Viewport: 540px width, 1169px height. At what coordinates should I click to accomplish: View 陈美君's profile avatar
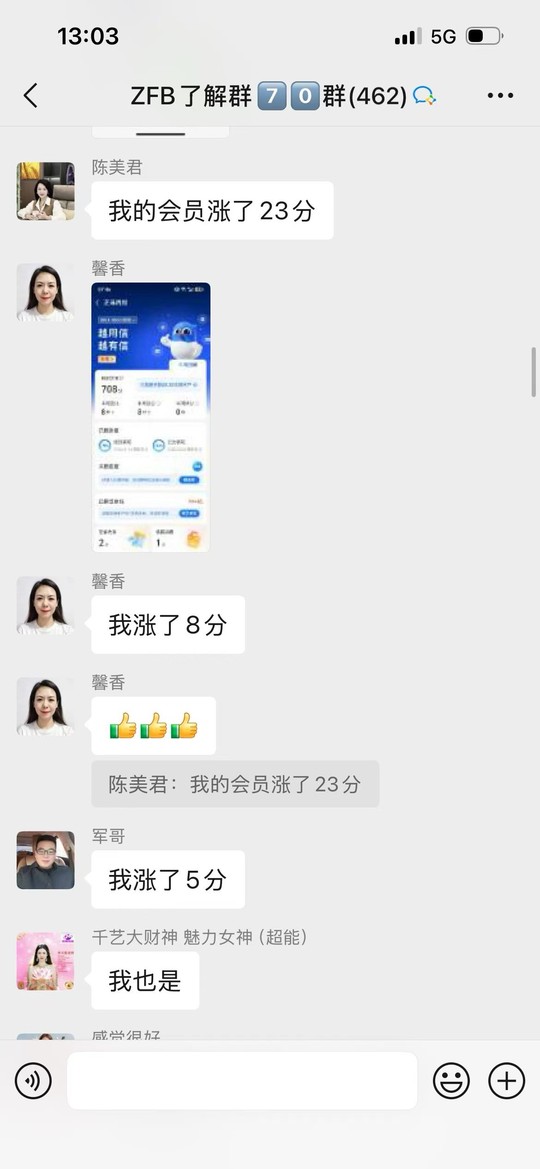pos(45,191)
